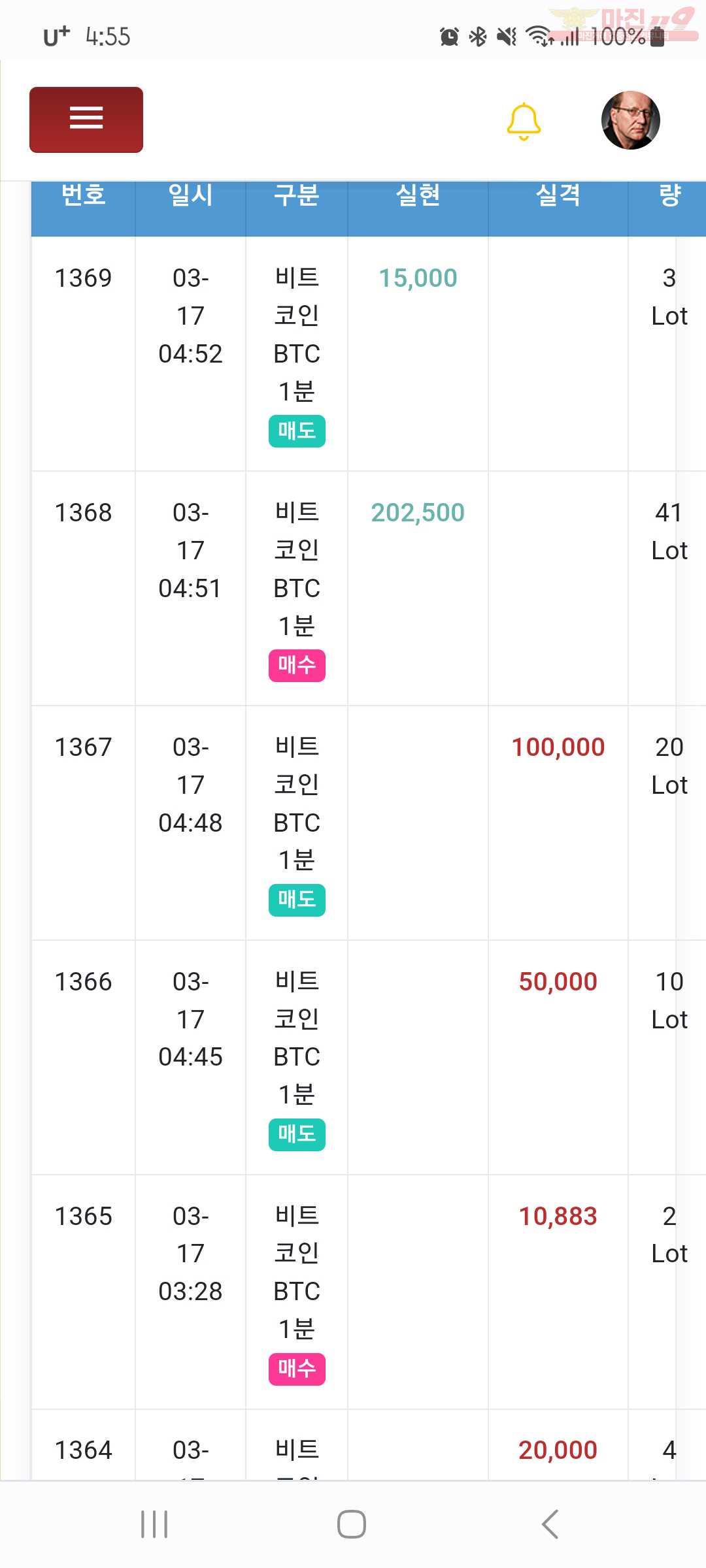Tap the system back button
706x1568 pixels.
click(x=550, y=1524)
